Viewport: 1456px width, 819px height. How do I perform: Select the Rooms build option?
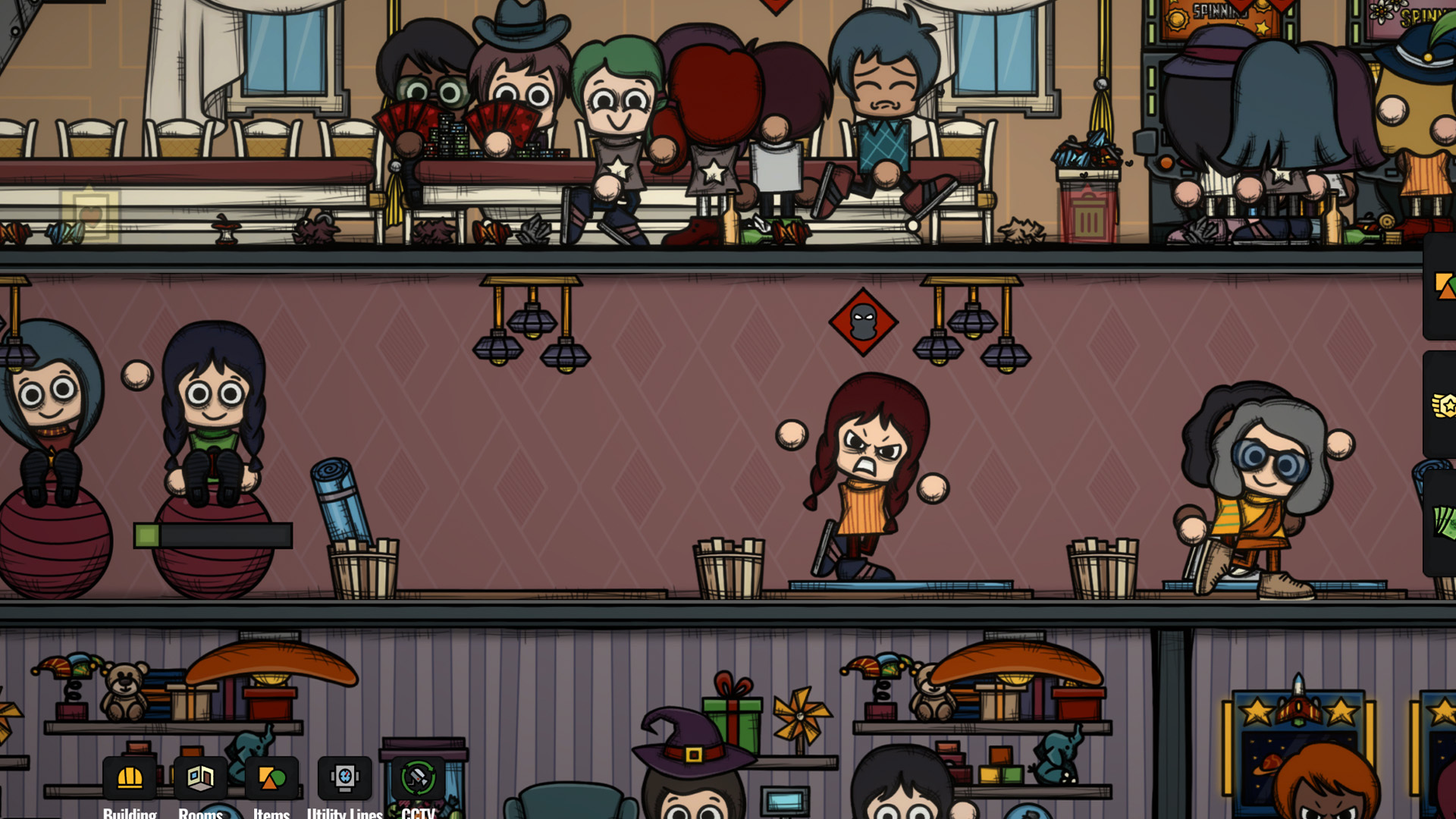(x=200, y=778)
